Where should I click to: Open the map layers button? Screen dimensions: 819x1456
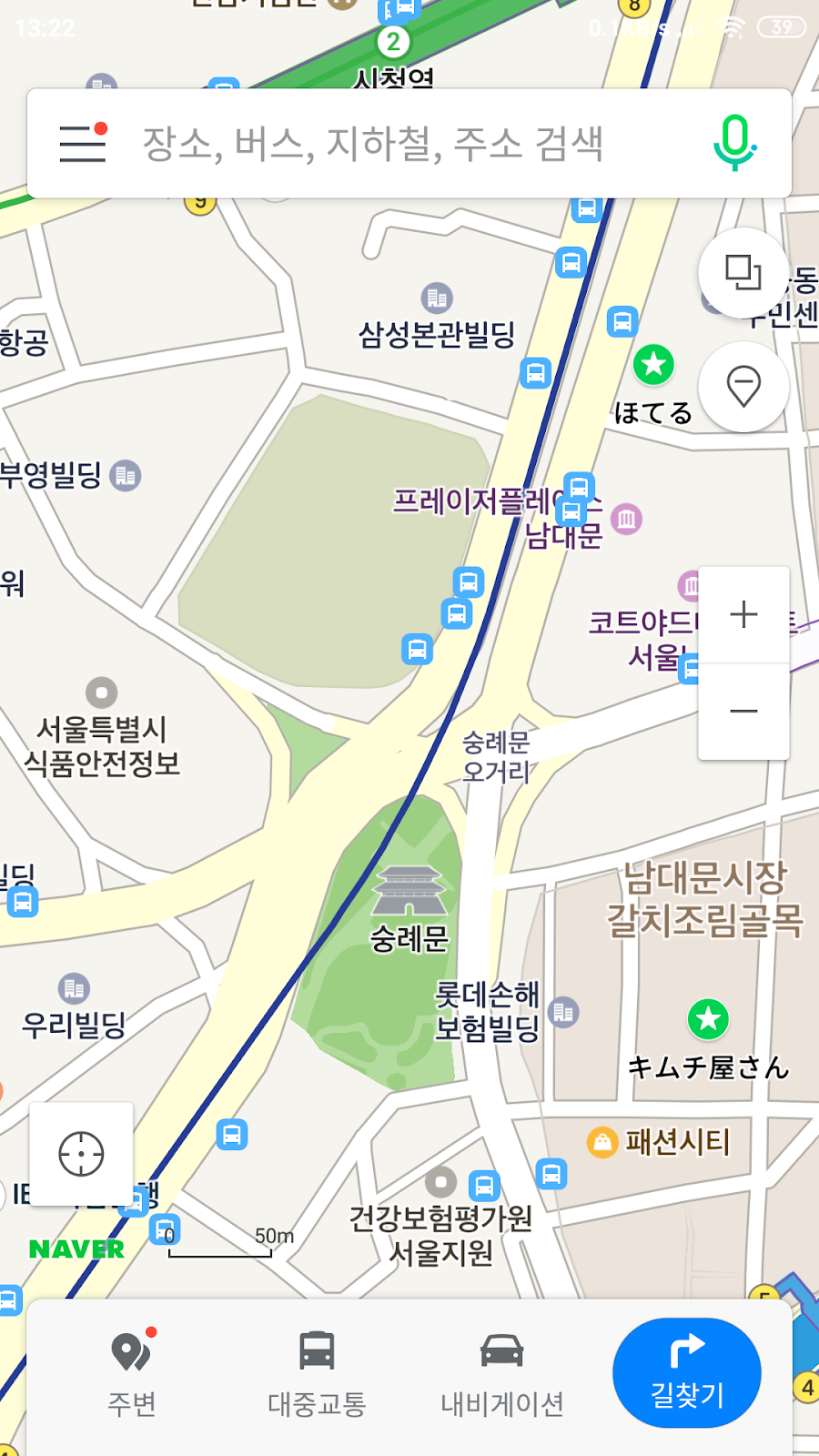(x=743, y=272)
